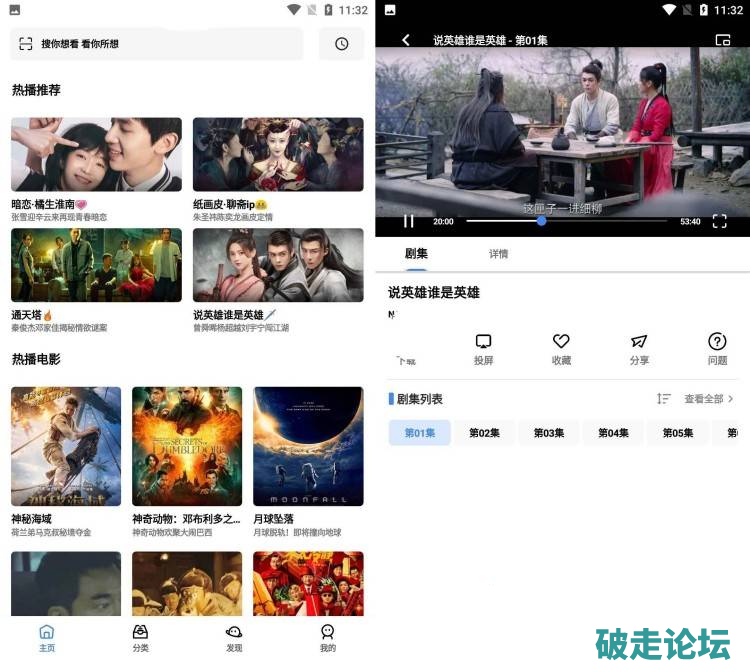Open the 月球坠落 movie poster
The width and height of the screenshot is (750, 666).
point(308,446)
